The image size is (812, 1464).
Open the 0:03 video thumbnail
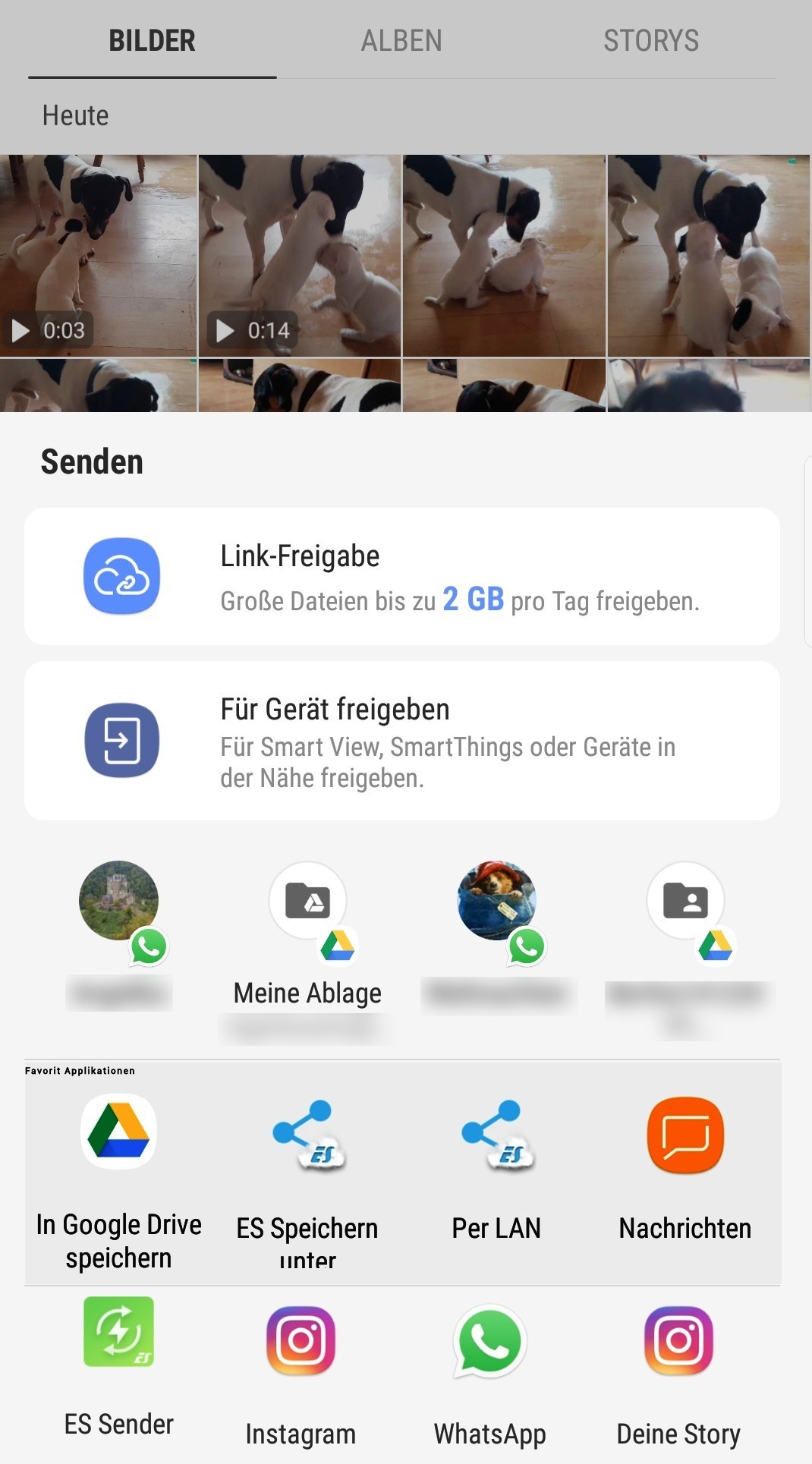click(x=98, y=255)
